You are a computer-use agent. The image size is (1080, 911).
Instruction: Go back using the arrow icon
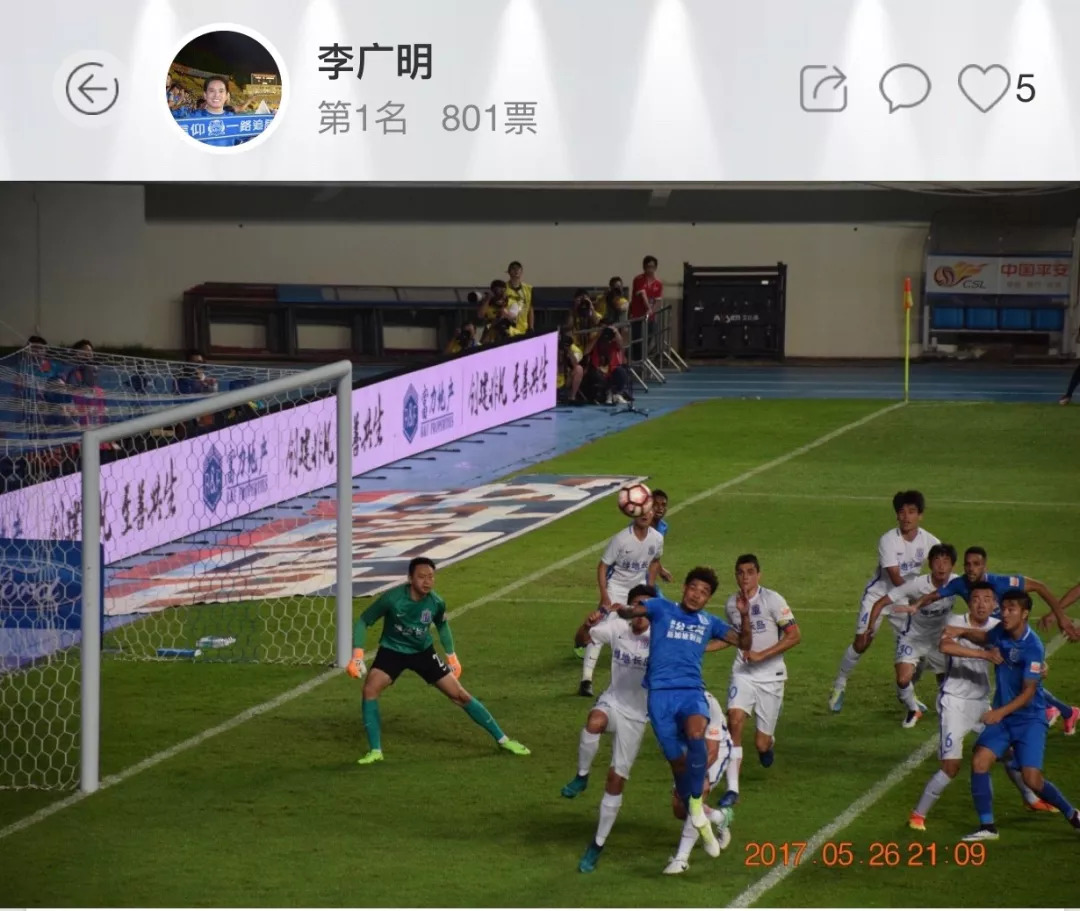click(x=92, y=89)
